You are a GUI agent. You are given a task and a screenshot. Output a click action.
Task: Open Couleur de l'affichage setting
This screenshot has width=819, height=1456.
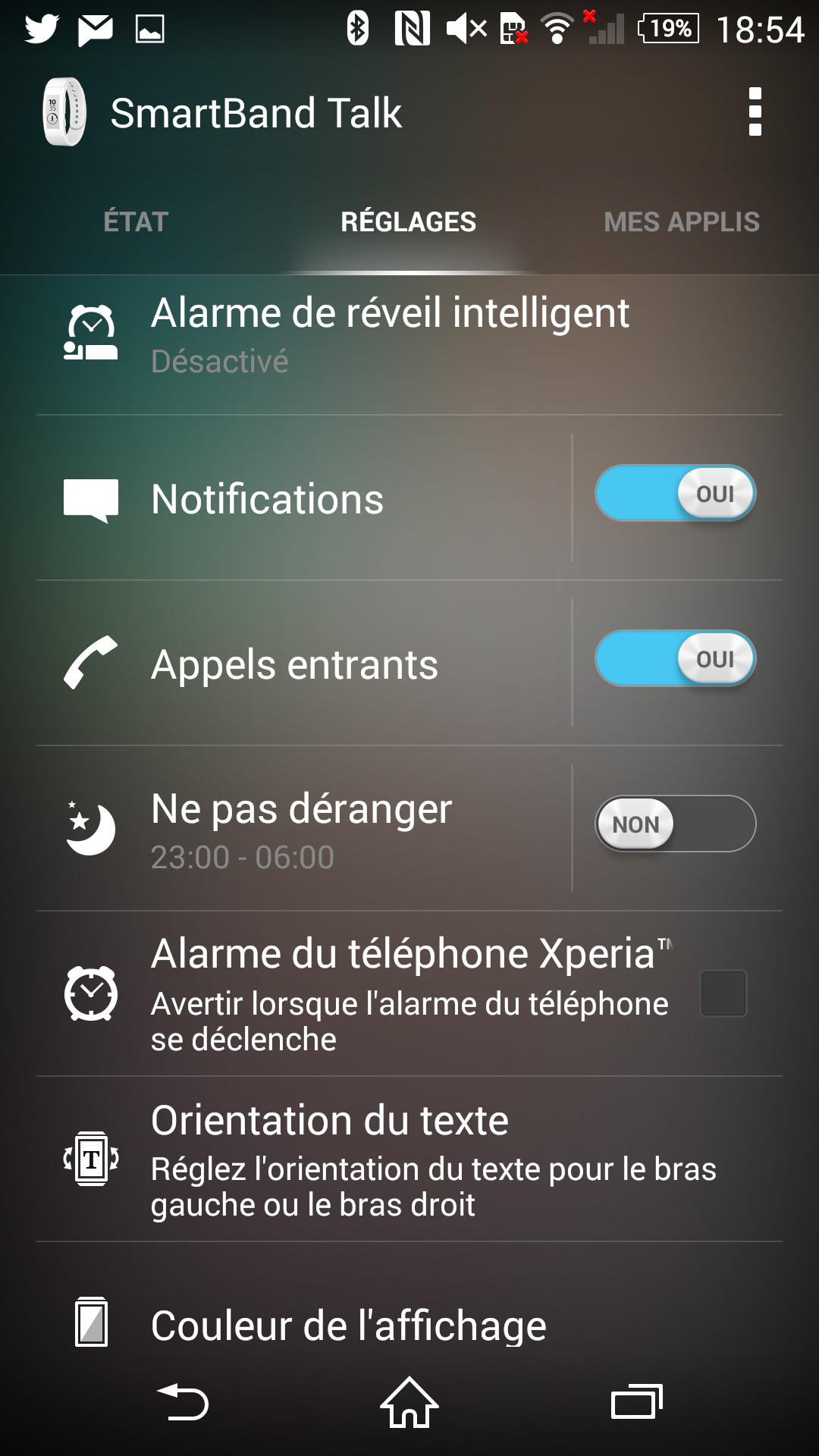(349, 1326)
